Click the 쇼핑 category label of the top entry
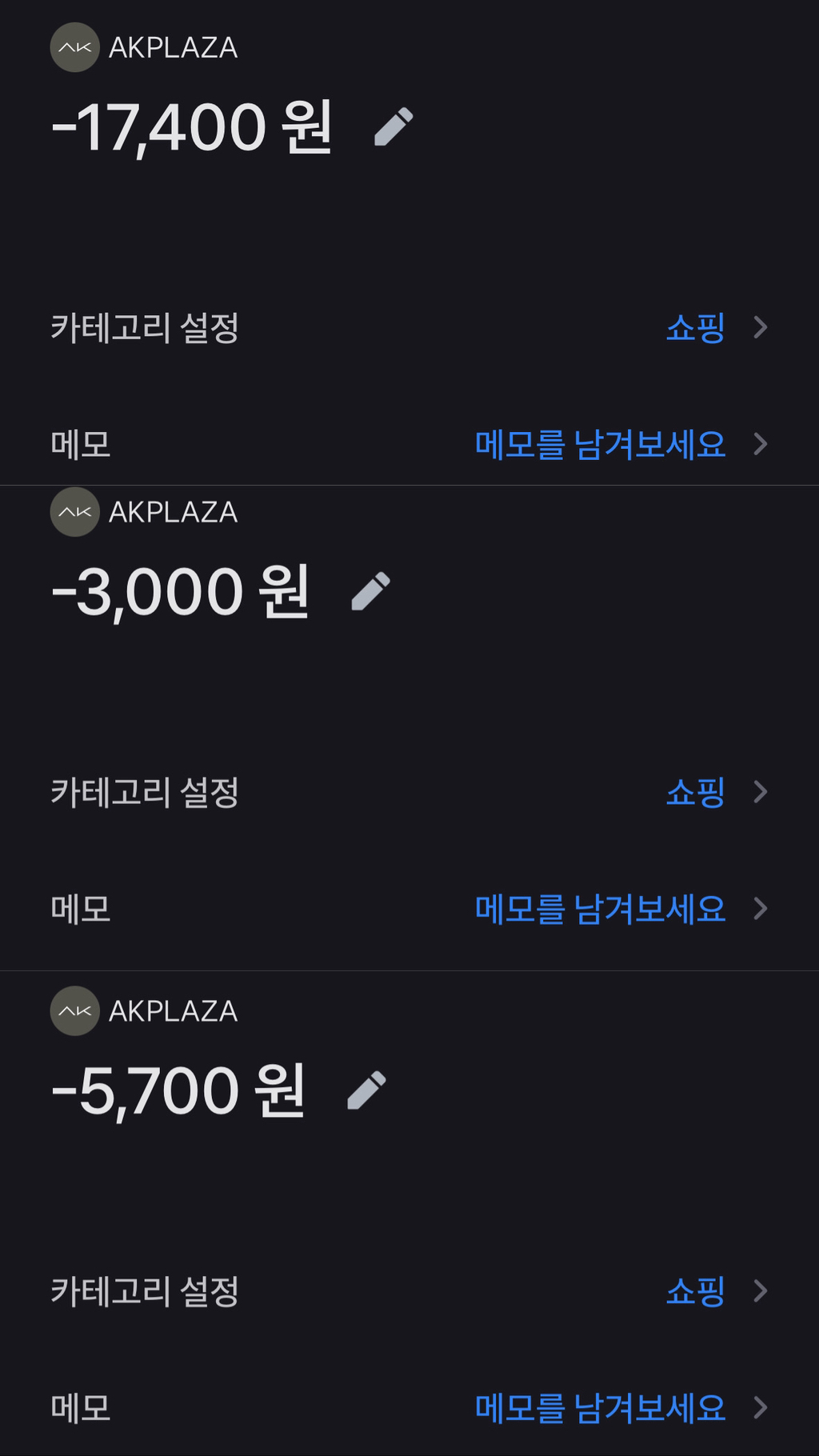This screenshot has height=1456, width=819. point(693,327)
